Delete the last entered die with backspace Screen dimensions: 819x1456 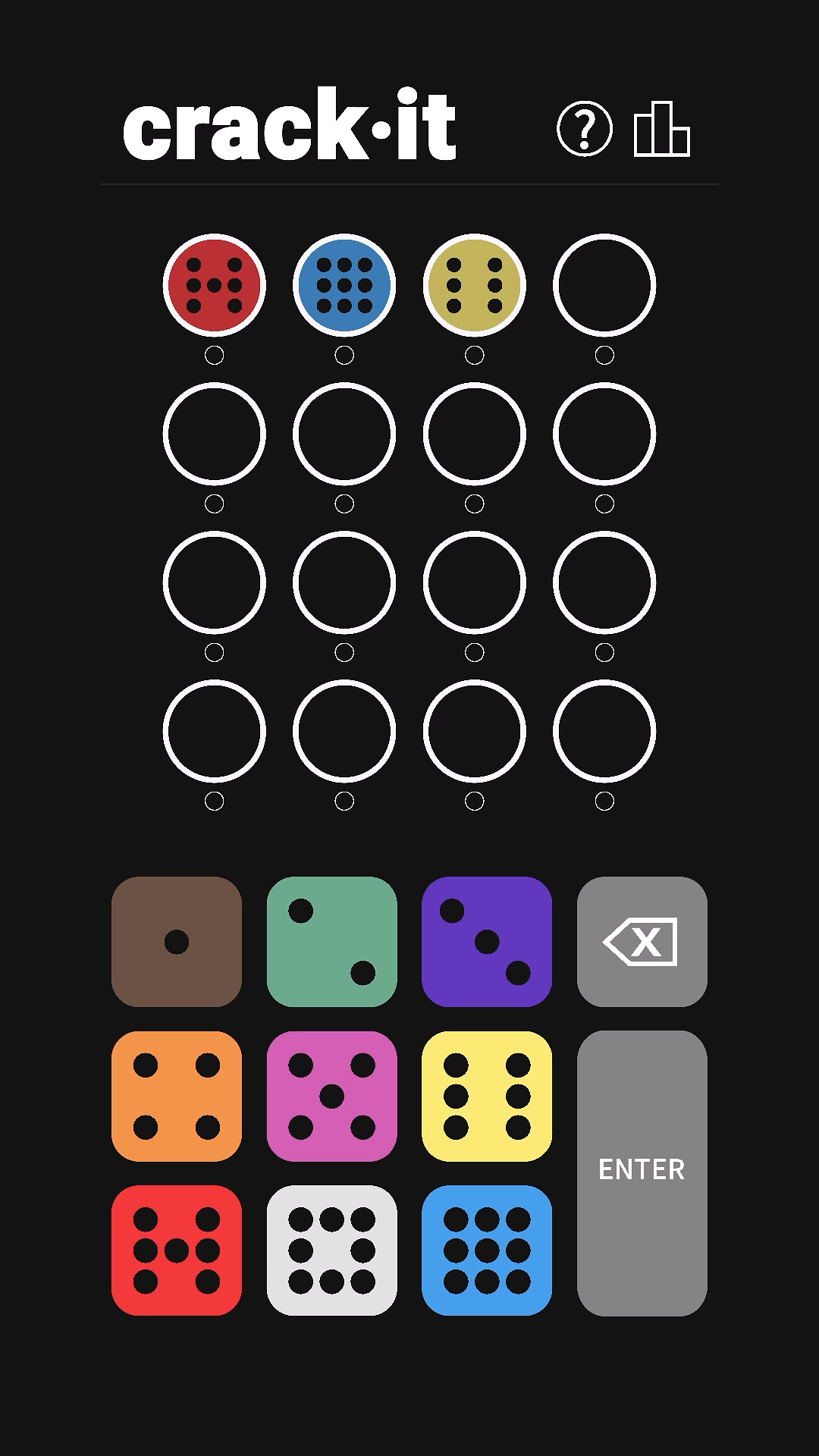point(642,942)
